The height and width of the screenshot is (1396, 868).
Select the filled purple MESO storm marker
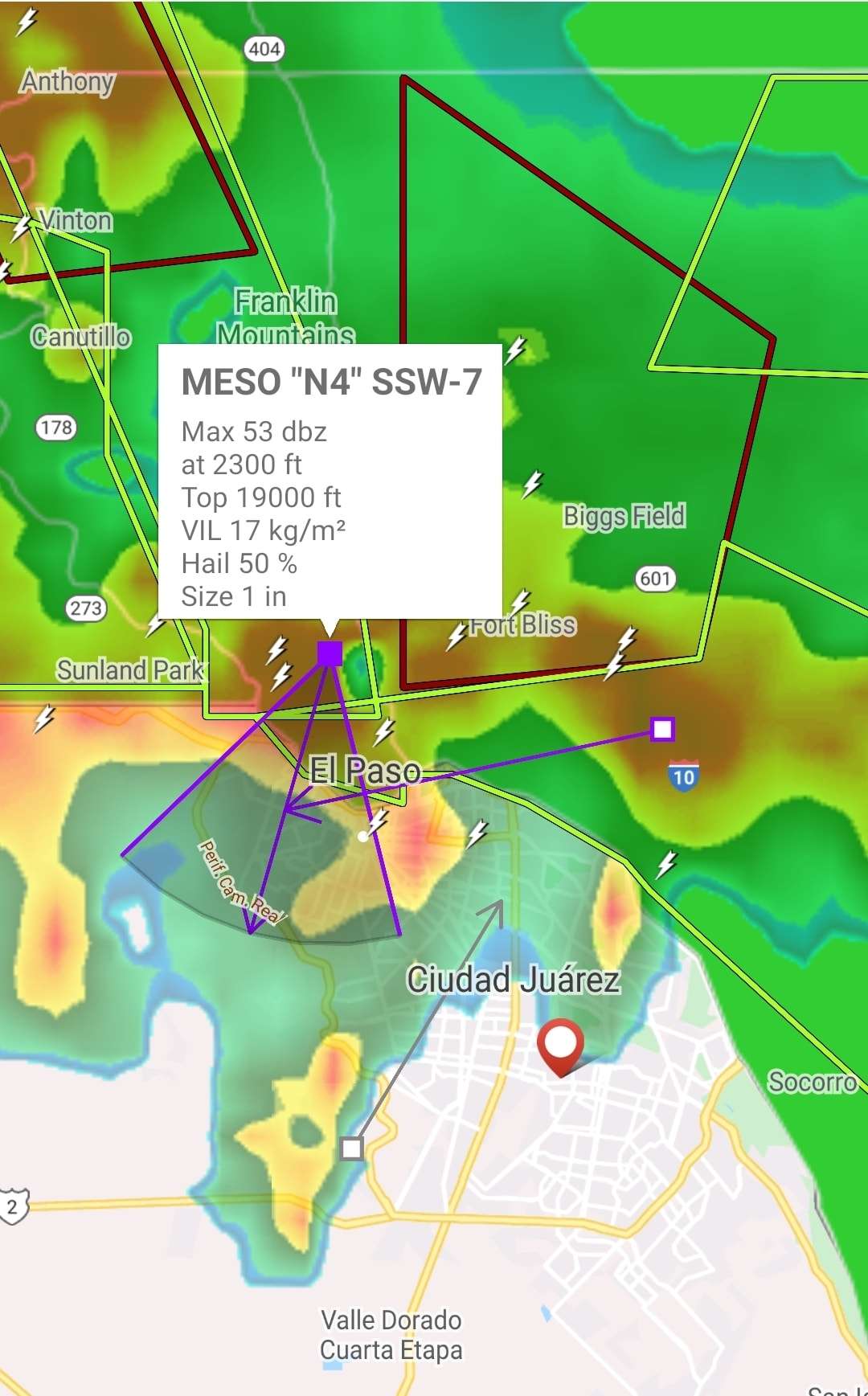330,653
